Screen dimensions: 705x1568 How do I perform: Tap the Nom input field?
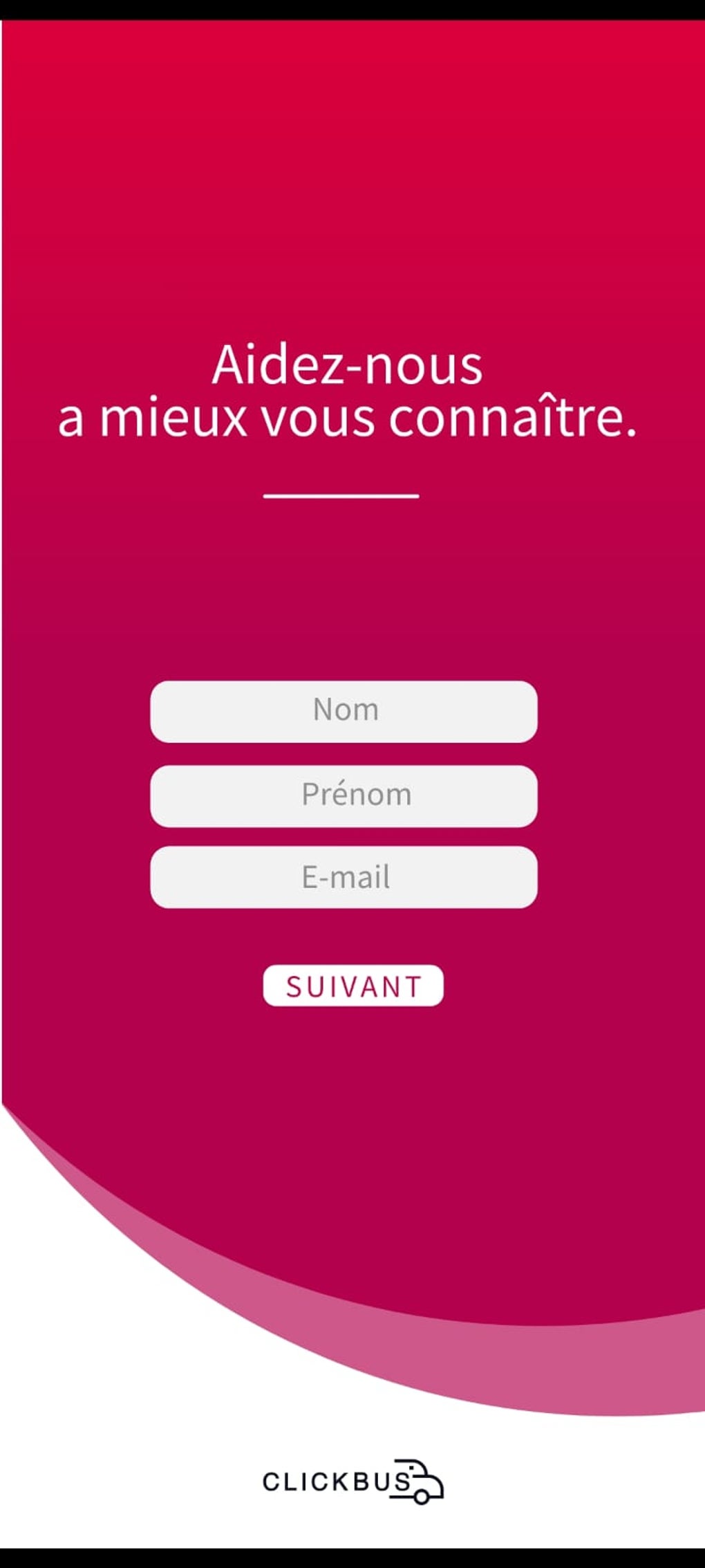(x=344, y=712)
